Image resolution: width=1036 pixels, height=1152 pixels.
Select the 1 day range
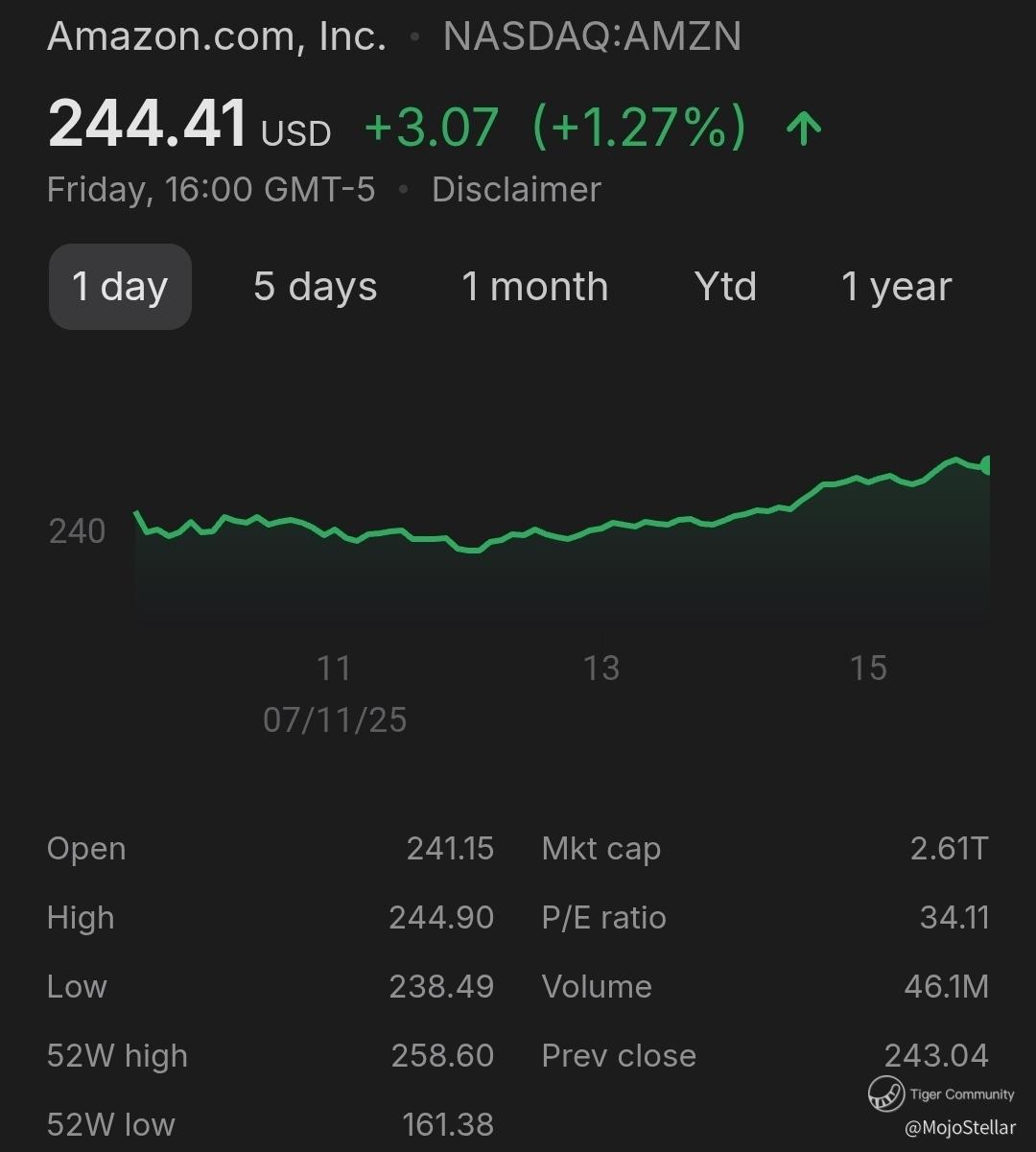coord(120,287)
